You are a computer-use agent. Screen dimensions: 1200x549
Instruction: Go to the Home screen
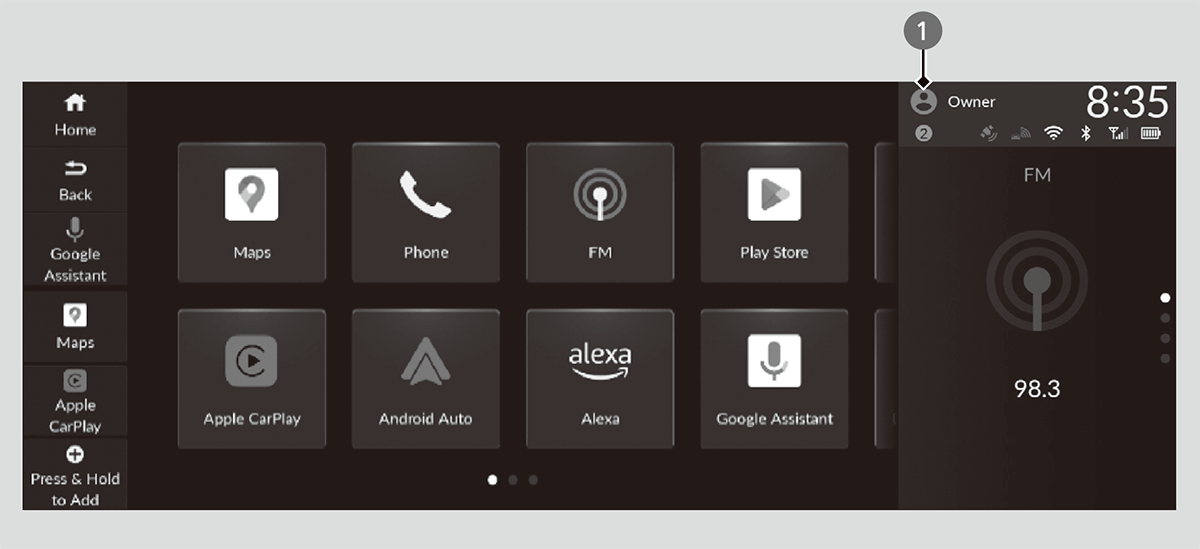point(75,114)
